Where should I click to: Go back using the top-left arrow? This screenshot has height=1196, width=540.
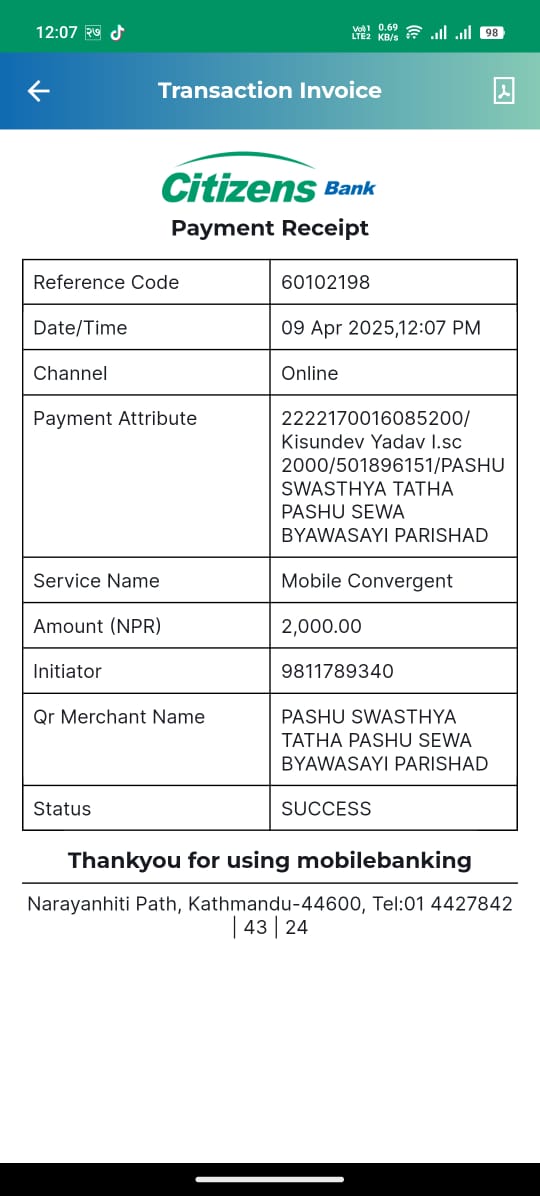tap(38, 91)
